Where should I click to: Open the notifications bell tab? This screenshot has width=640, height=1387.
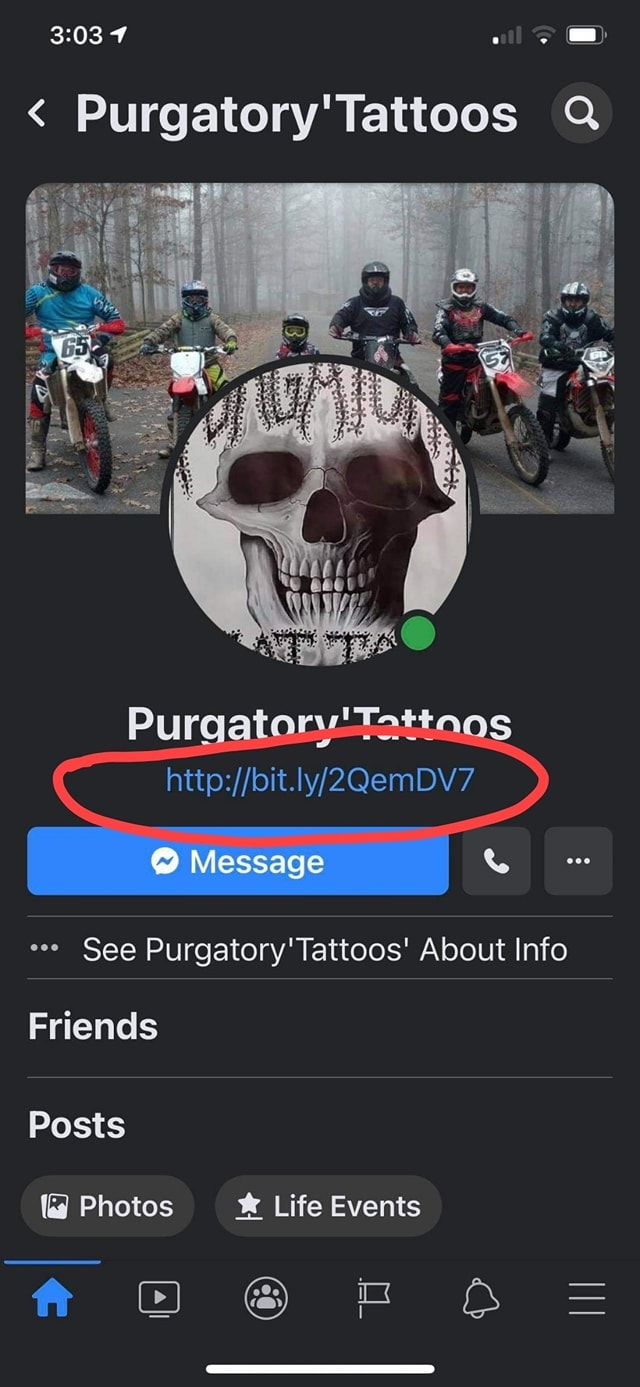point(480,1299)
